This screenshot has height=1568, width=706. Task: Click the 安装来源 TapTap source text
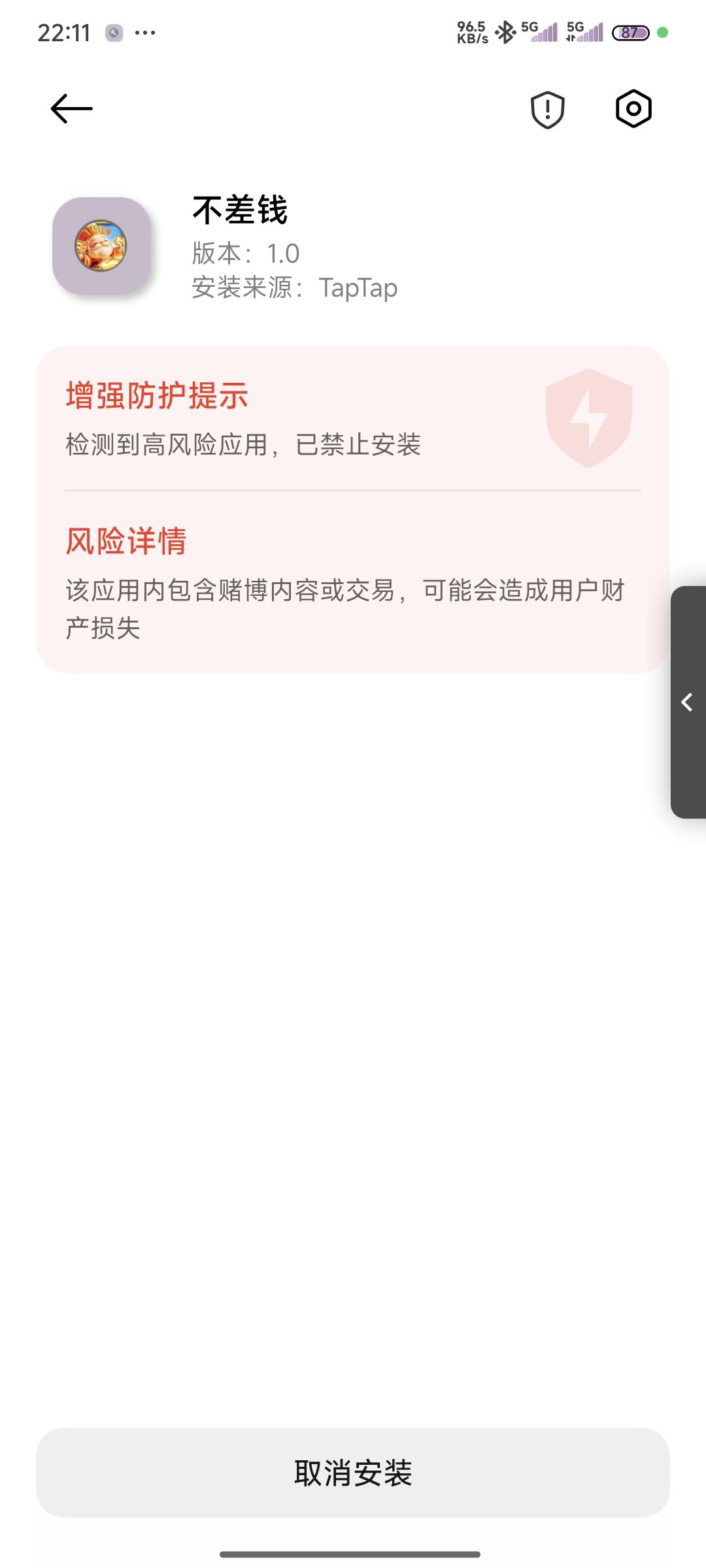(294, 287)
